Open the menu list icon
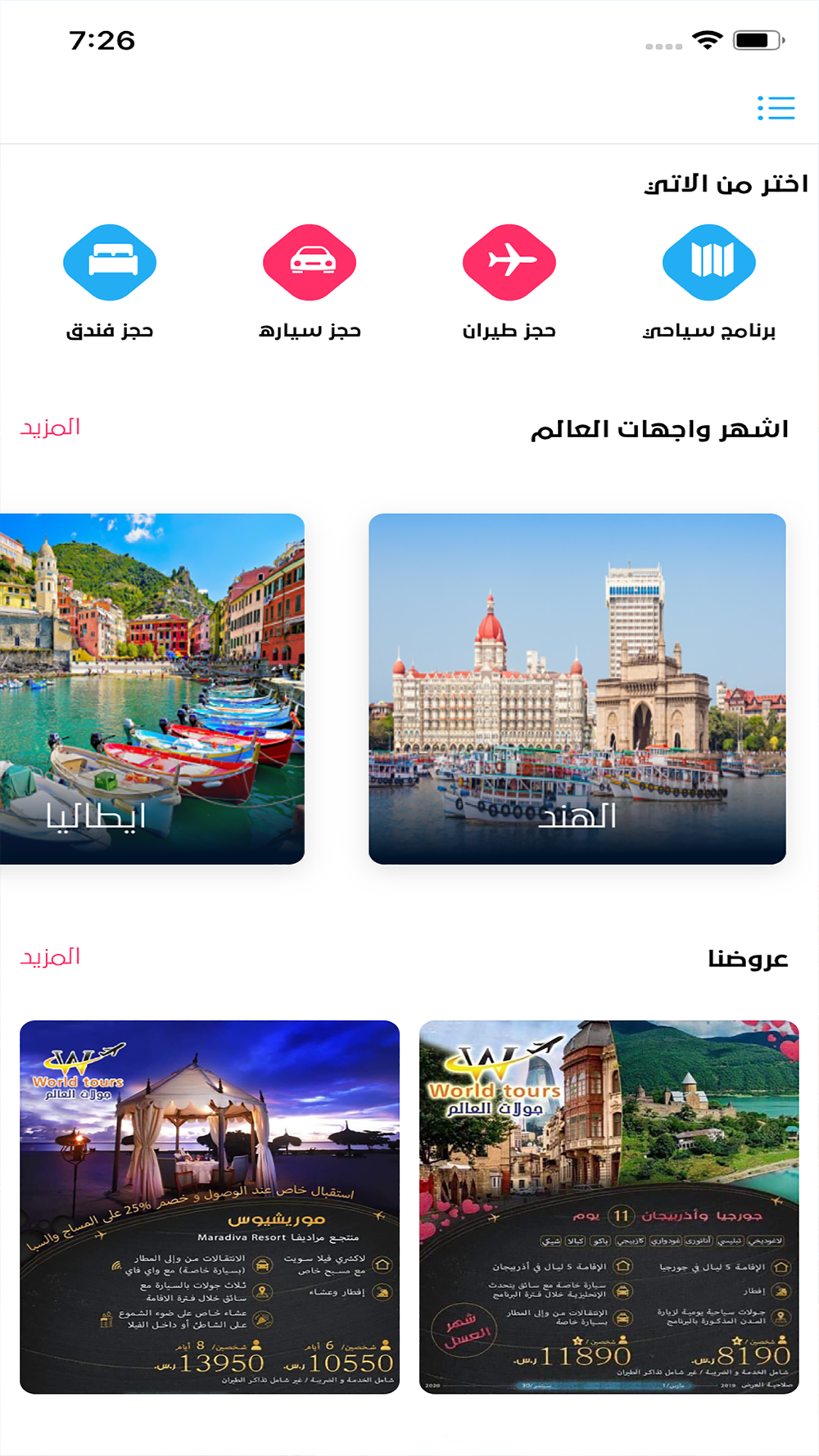 click(x=776, y=108)
